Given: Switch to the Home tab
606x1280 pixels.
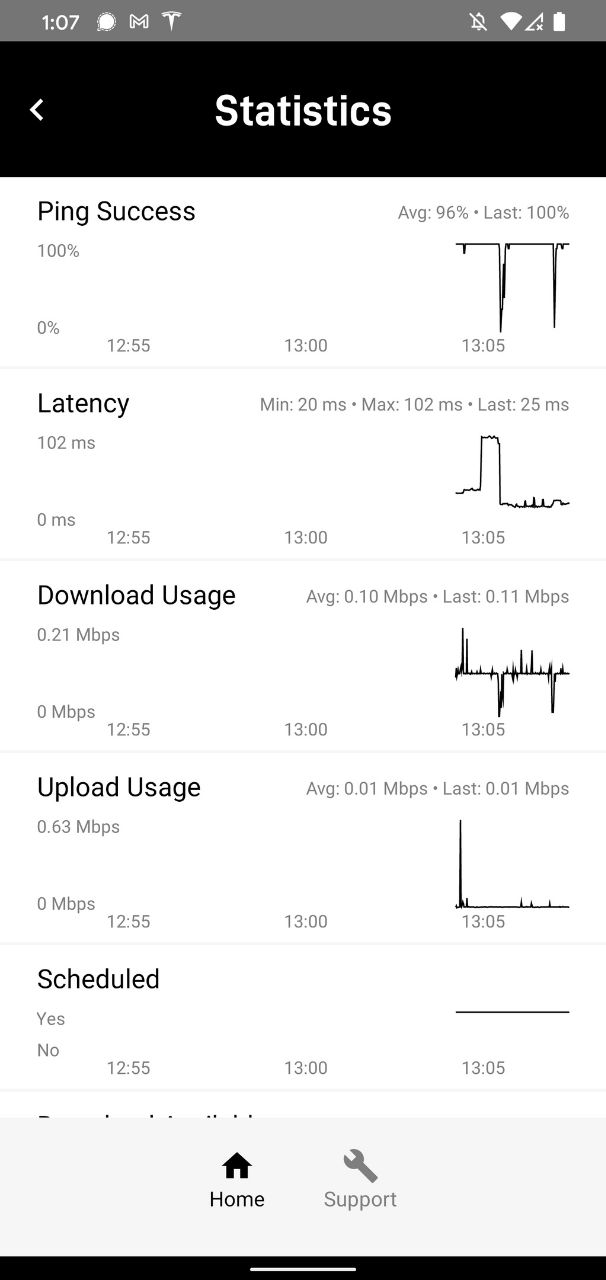Looking at the screenshot, I should click(x=237, y=1180).
